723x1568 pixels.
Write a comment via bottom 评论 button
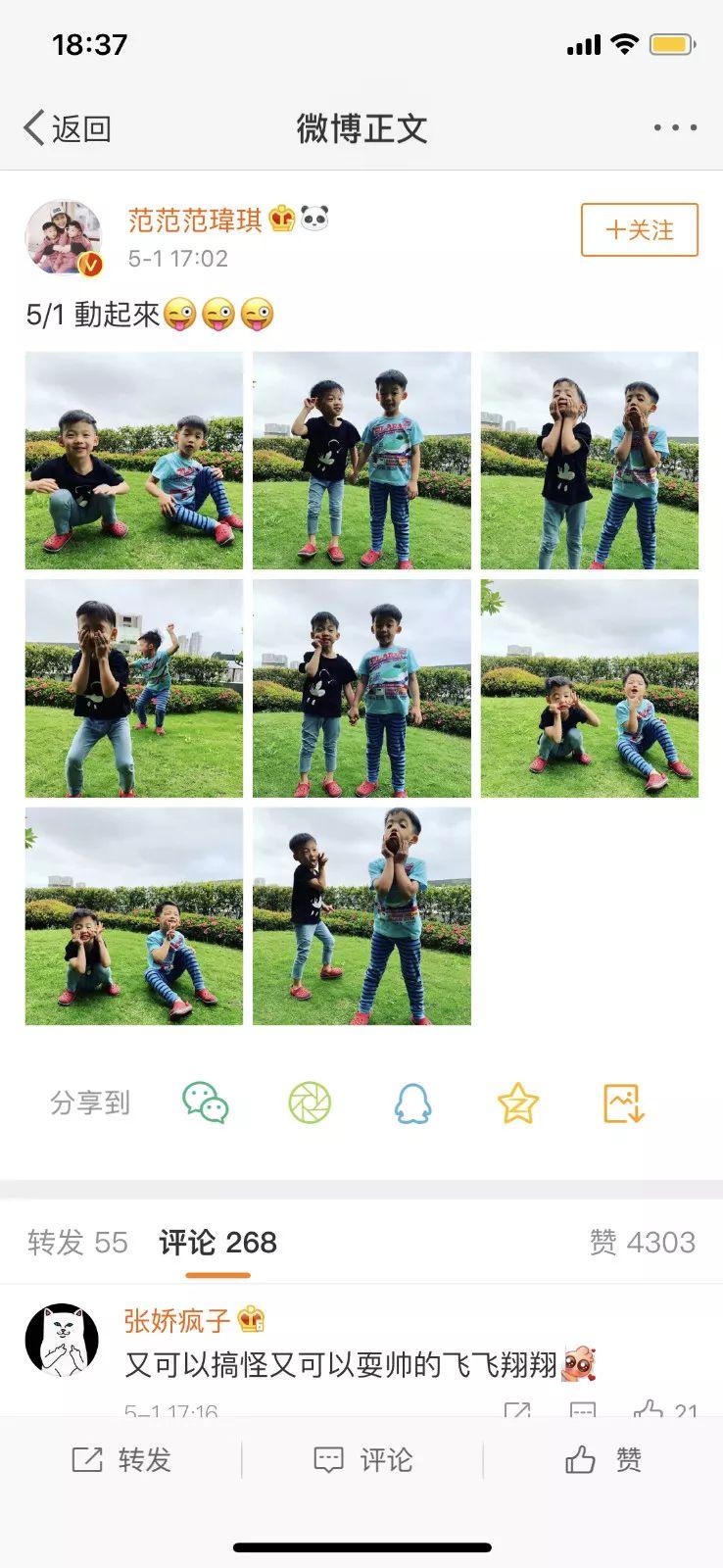[362, 1460]
